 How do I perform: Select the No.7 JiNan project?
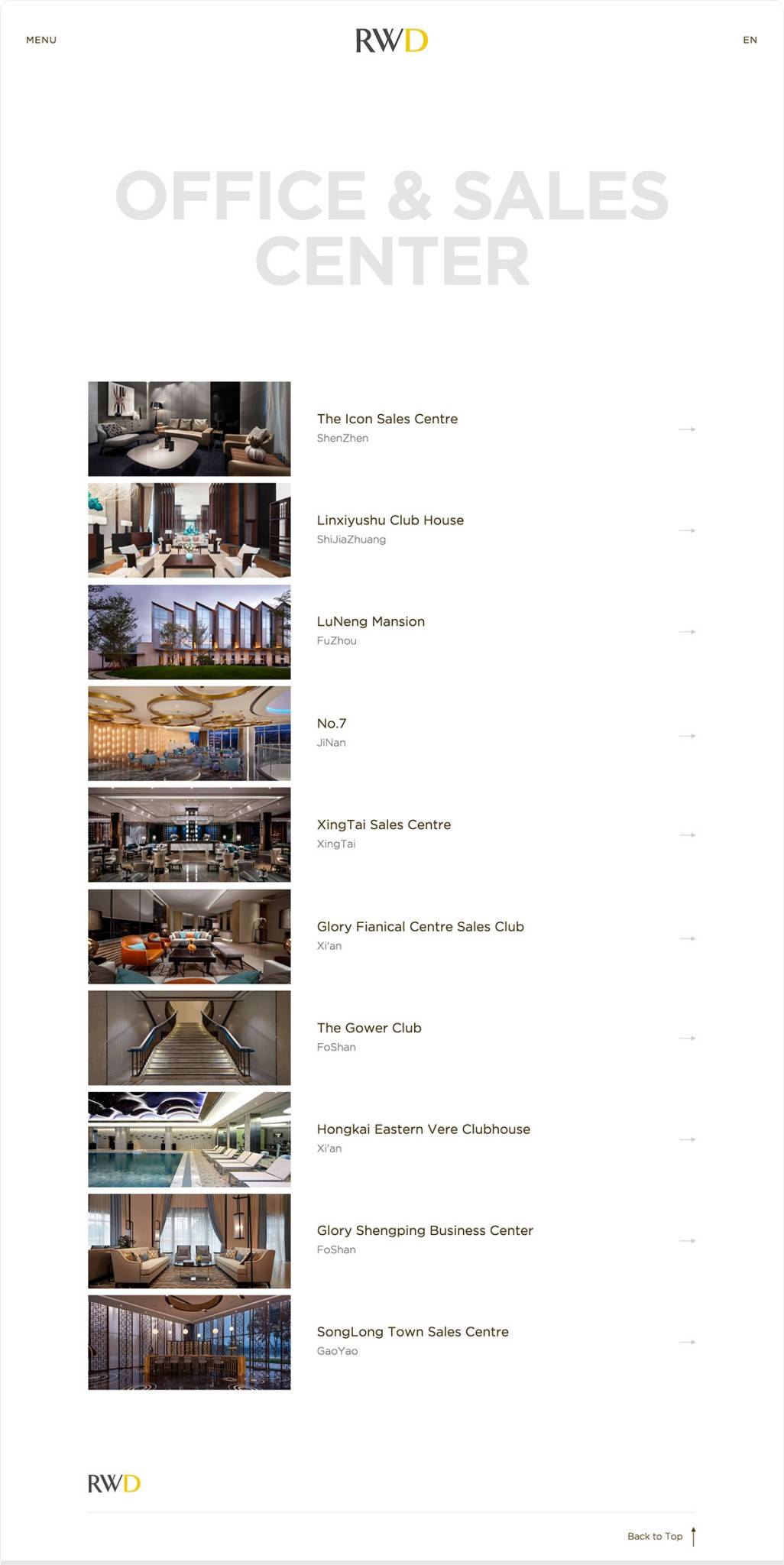click(332, 724)
